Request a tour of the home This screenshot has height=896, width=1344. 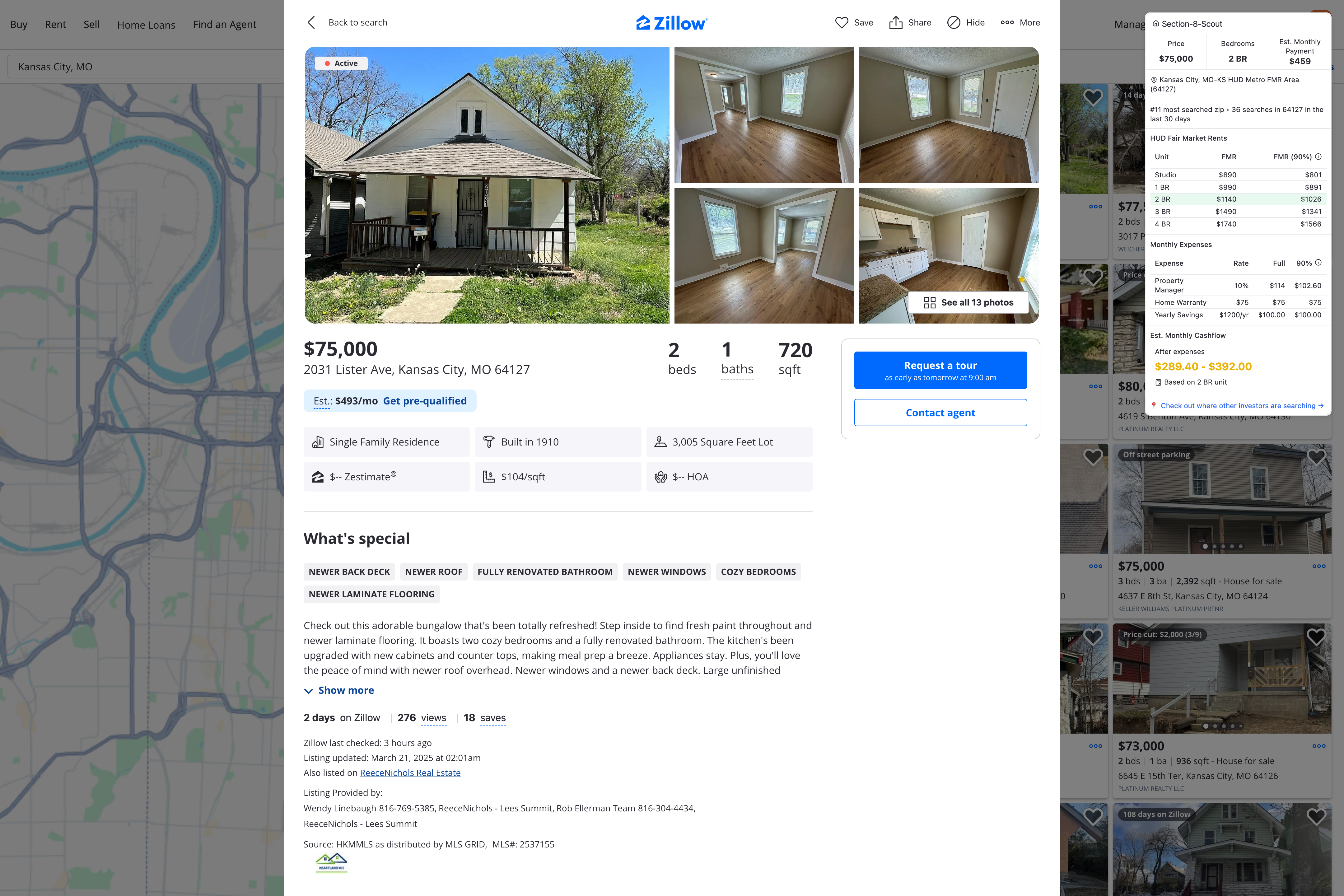940,370
